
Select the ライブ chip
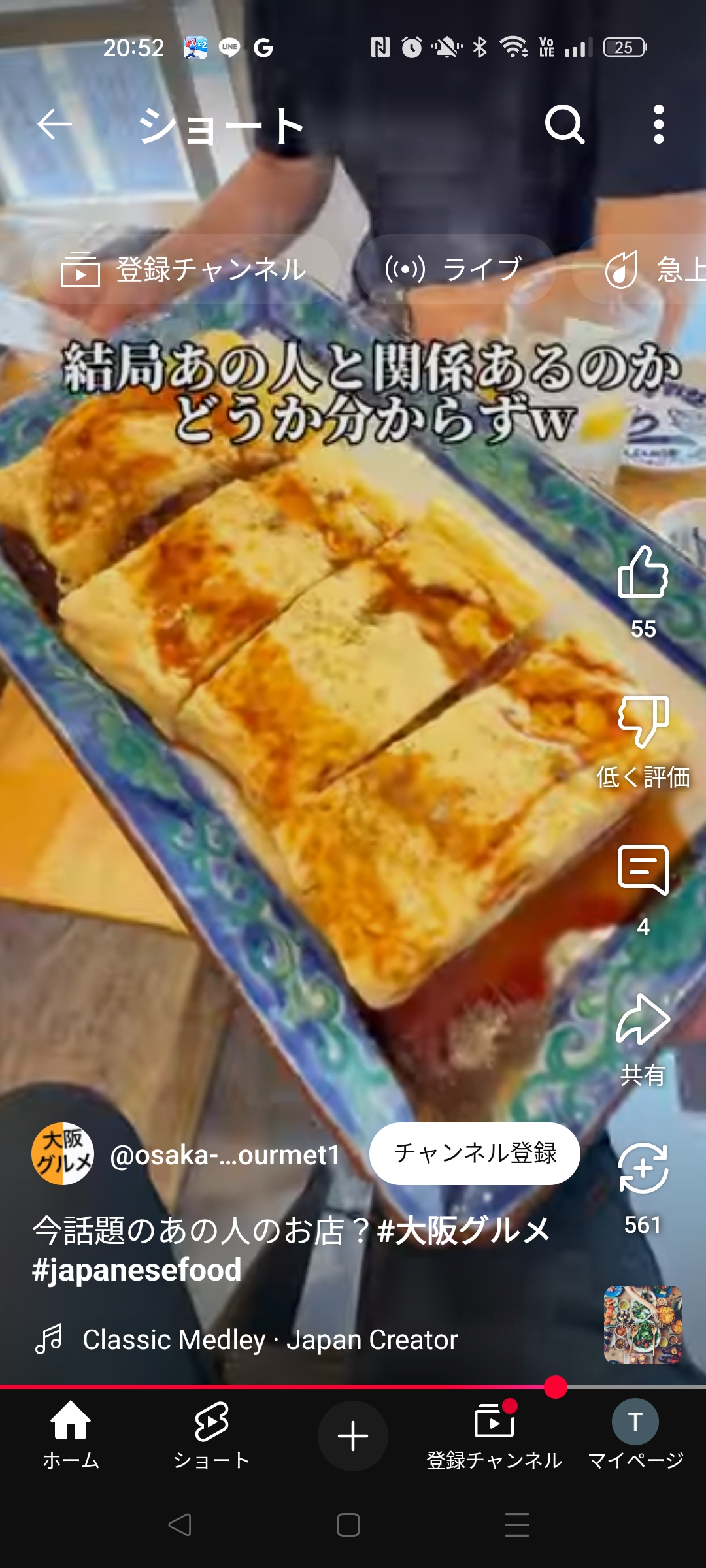coord(456,269)
